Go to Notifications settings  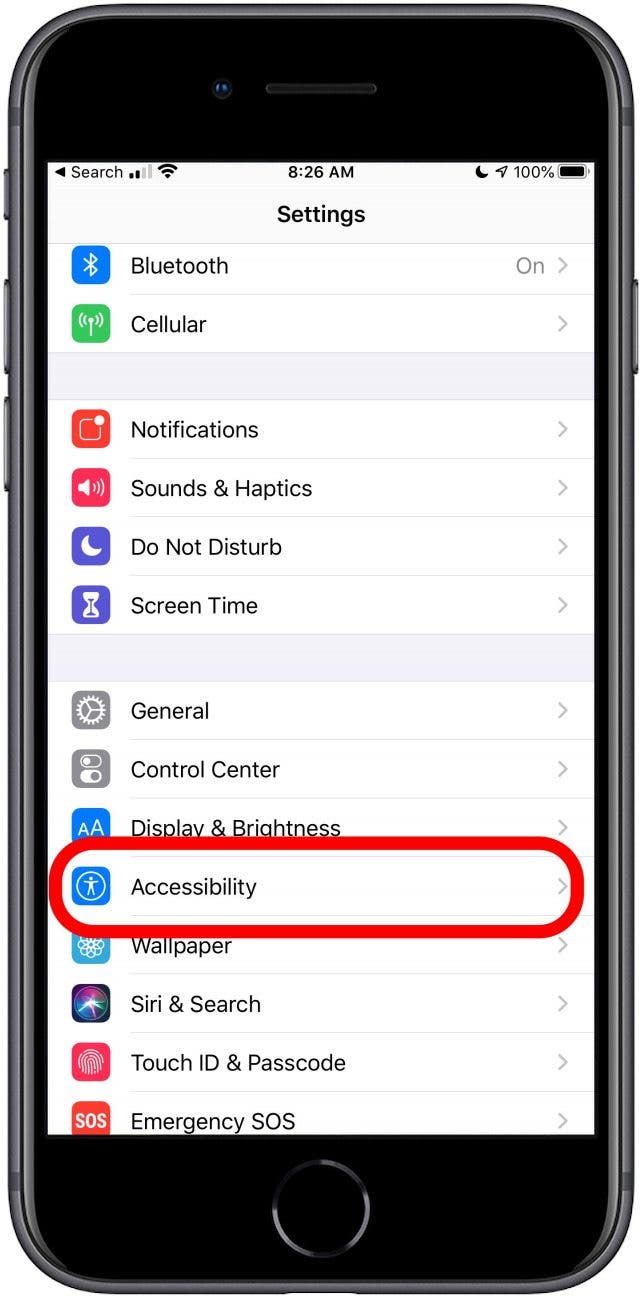321,430
